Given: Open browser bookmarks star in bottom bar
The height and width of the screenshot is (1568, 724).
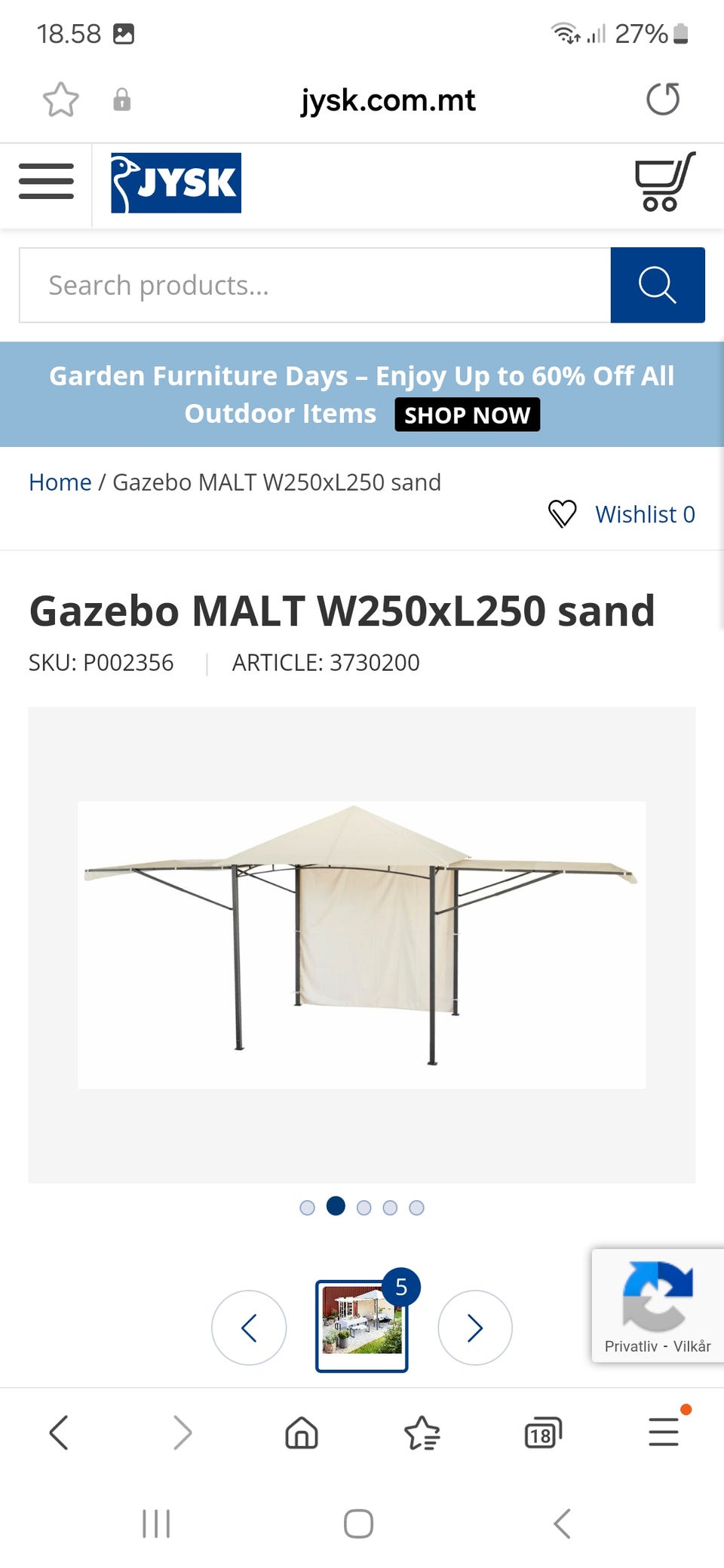Looking at the screenshot, I should coord(422,1432).
